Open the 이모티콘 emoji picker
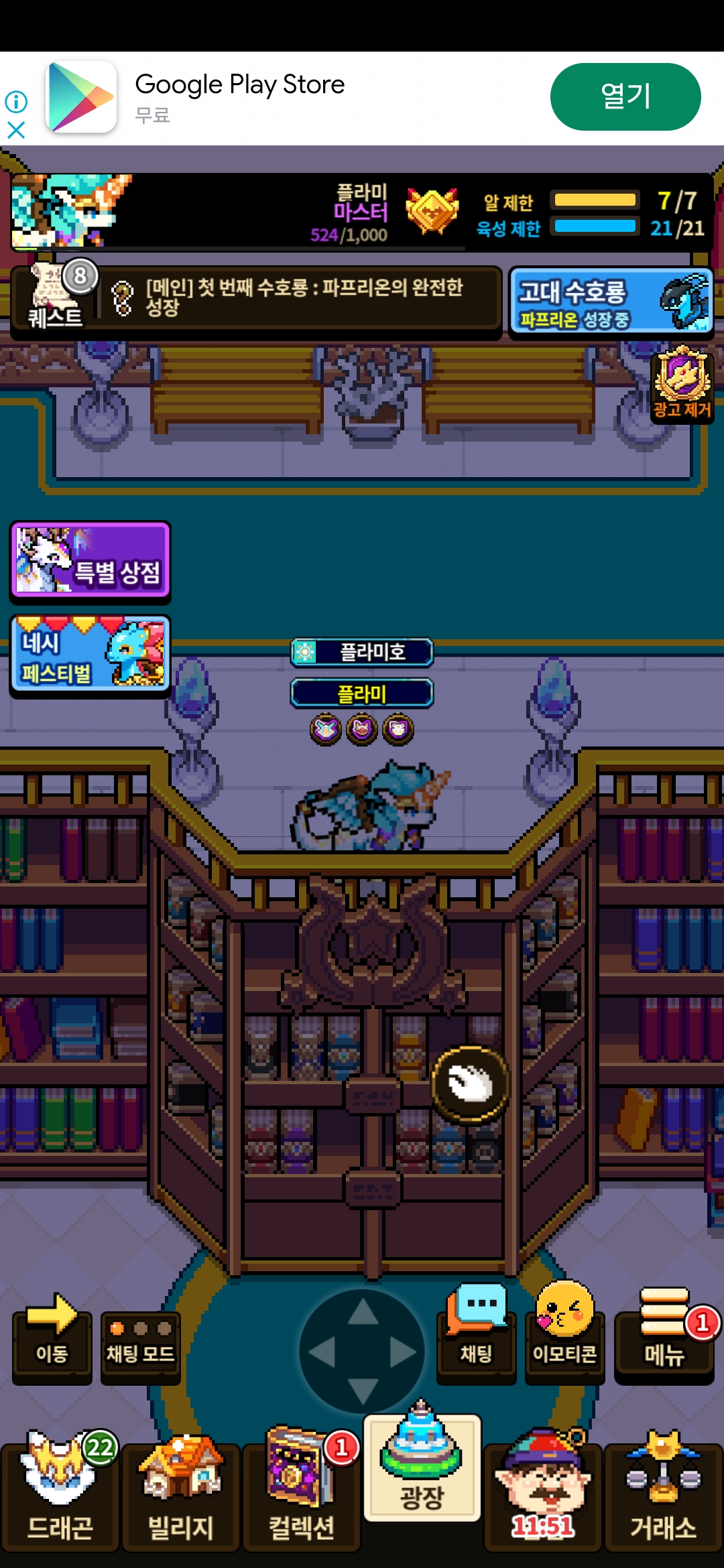The width and height of the screenshot is (724, 1568). pos(564,1330)
